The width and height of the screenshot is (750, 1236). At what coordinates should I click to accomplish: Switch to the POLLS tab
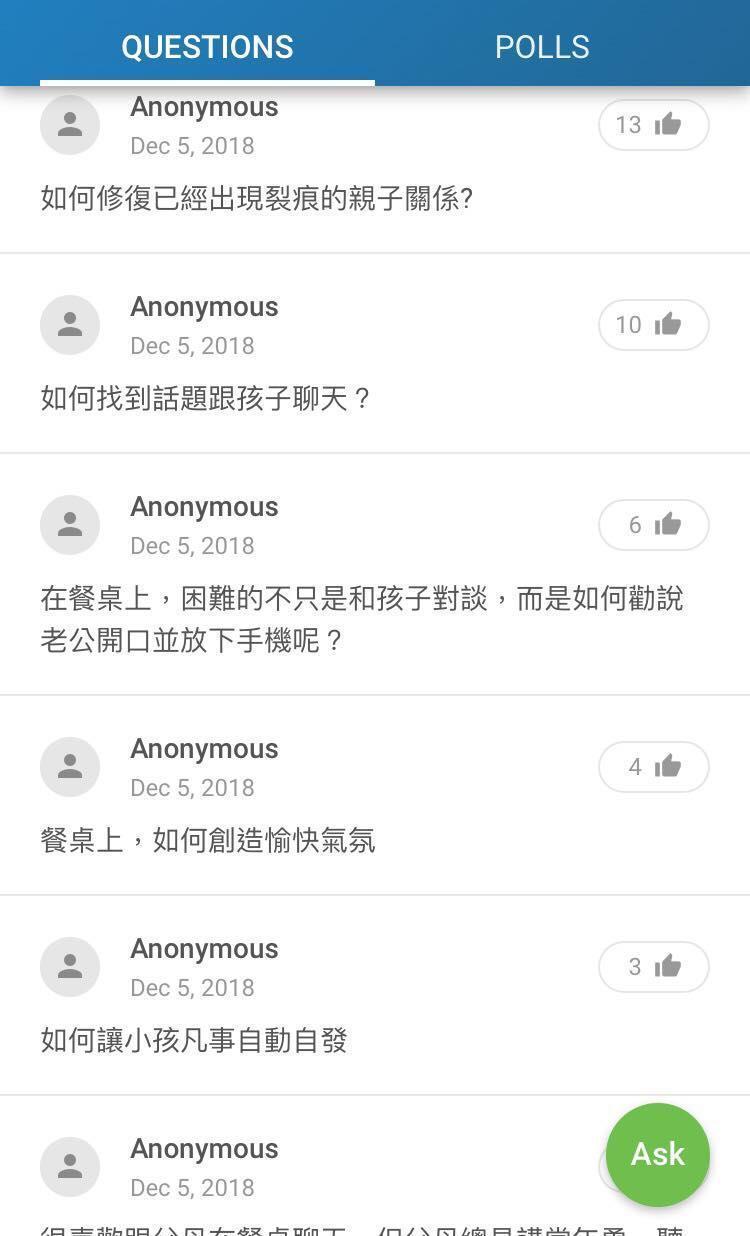point(542,46)
